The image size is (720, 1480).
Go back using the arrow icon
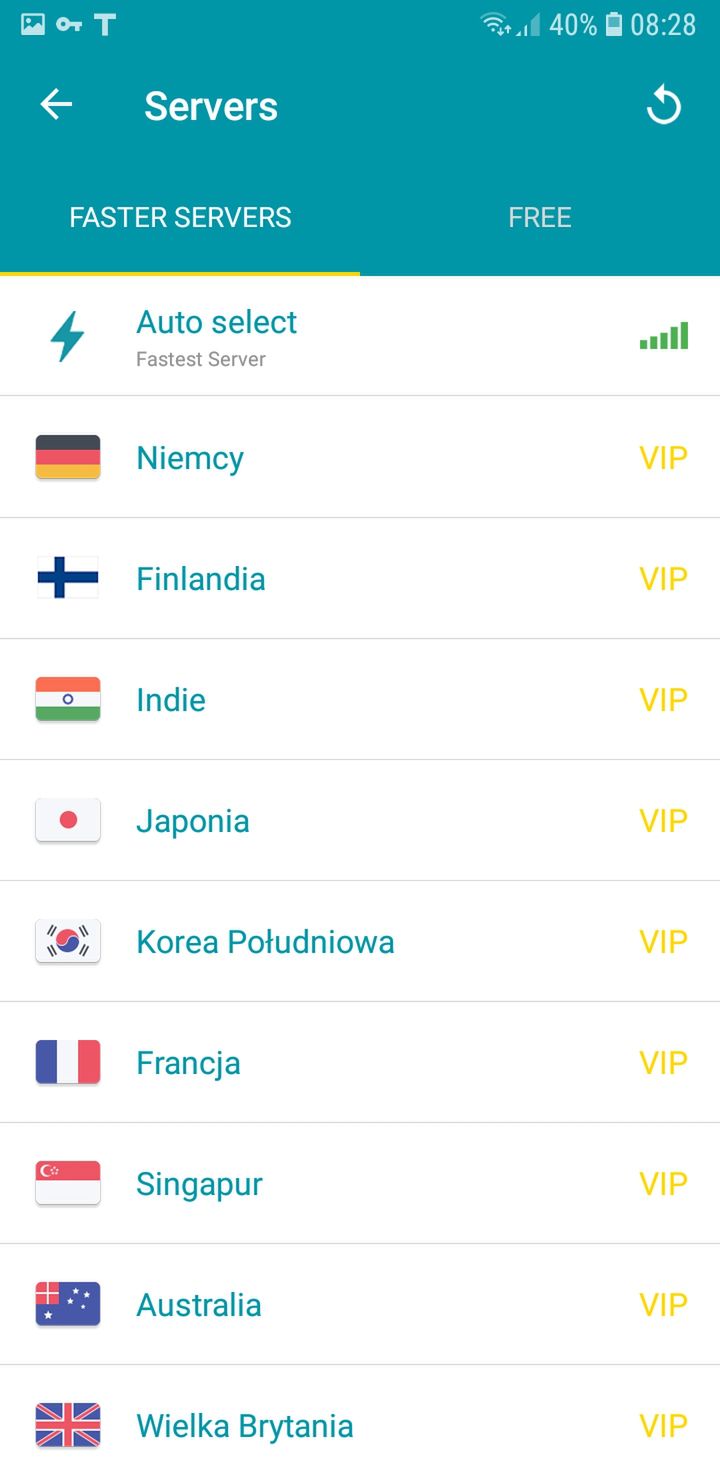56,105
